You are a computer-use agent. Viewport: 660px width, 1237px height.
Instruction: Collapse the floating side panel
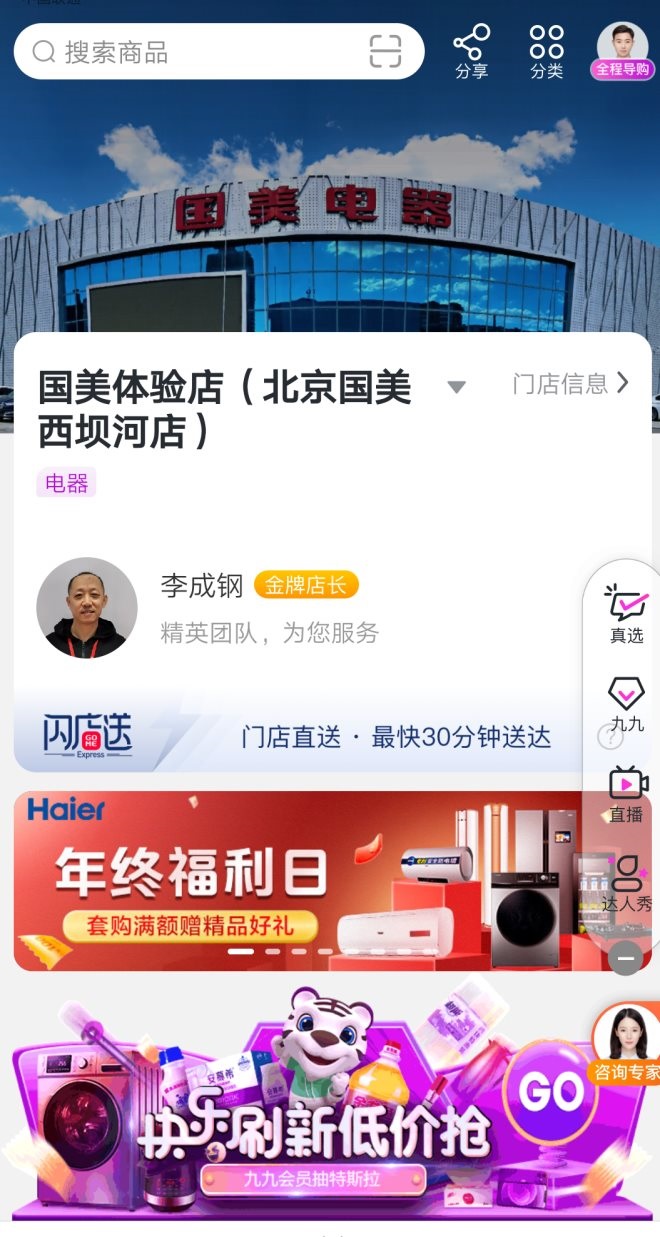coord(626,958)
